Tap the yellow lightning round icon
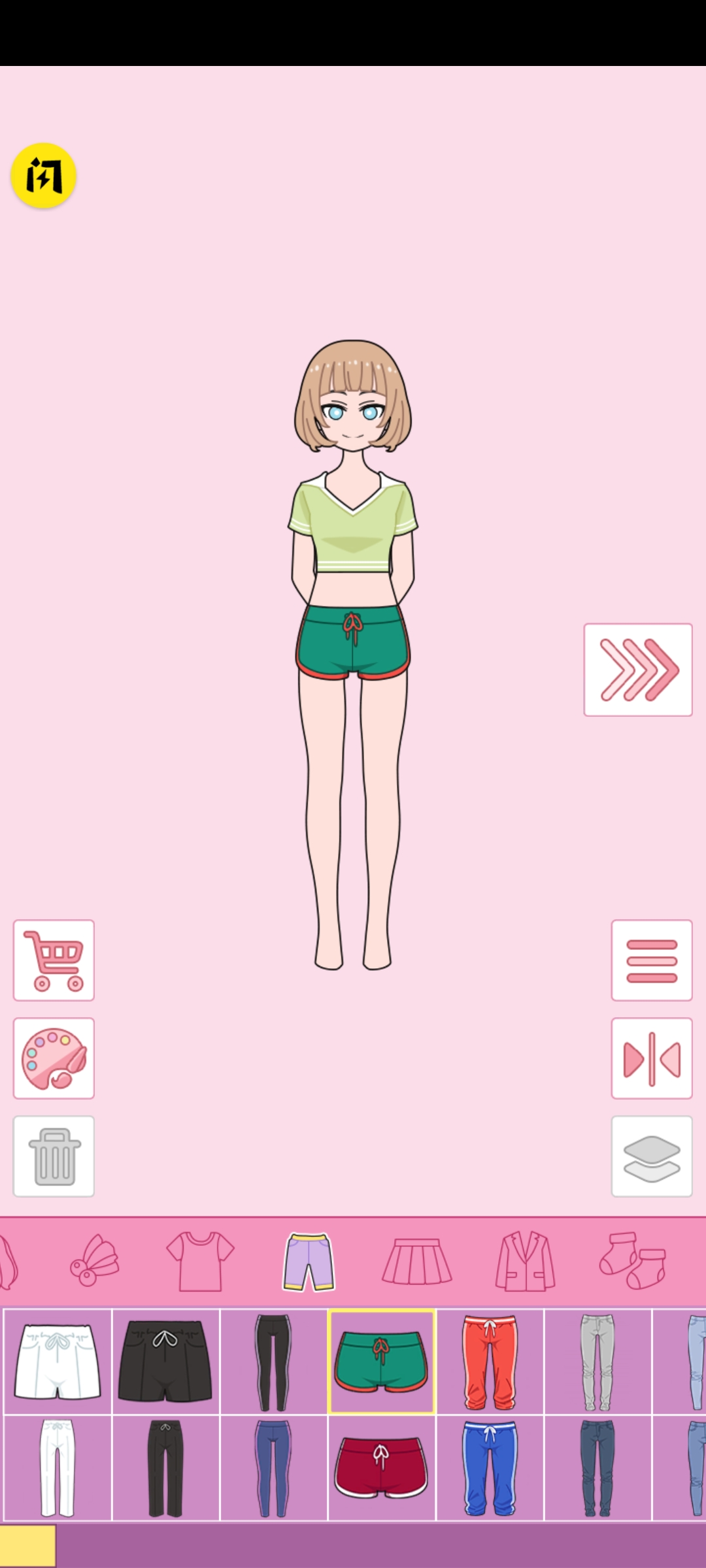Image resolution: width=706 pixels, height=1568 pixels. coord(44,176)
